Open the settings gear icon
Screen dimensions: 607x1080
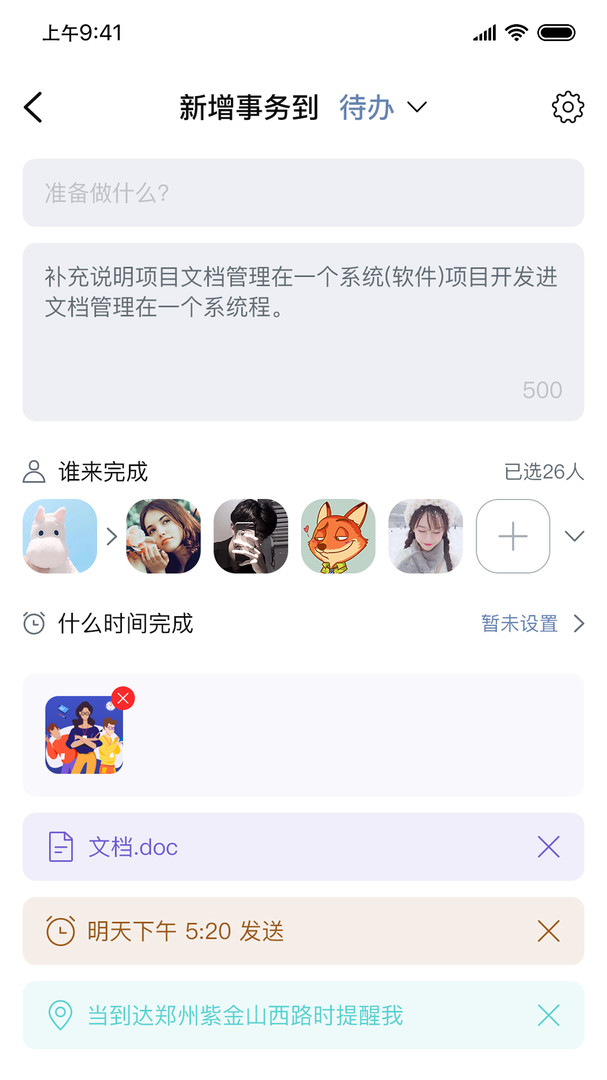[568, 107]
